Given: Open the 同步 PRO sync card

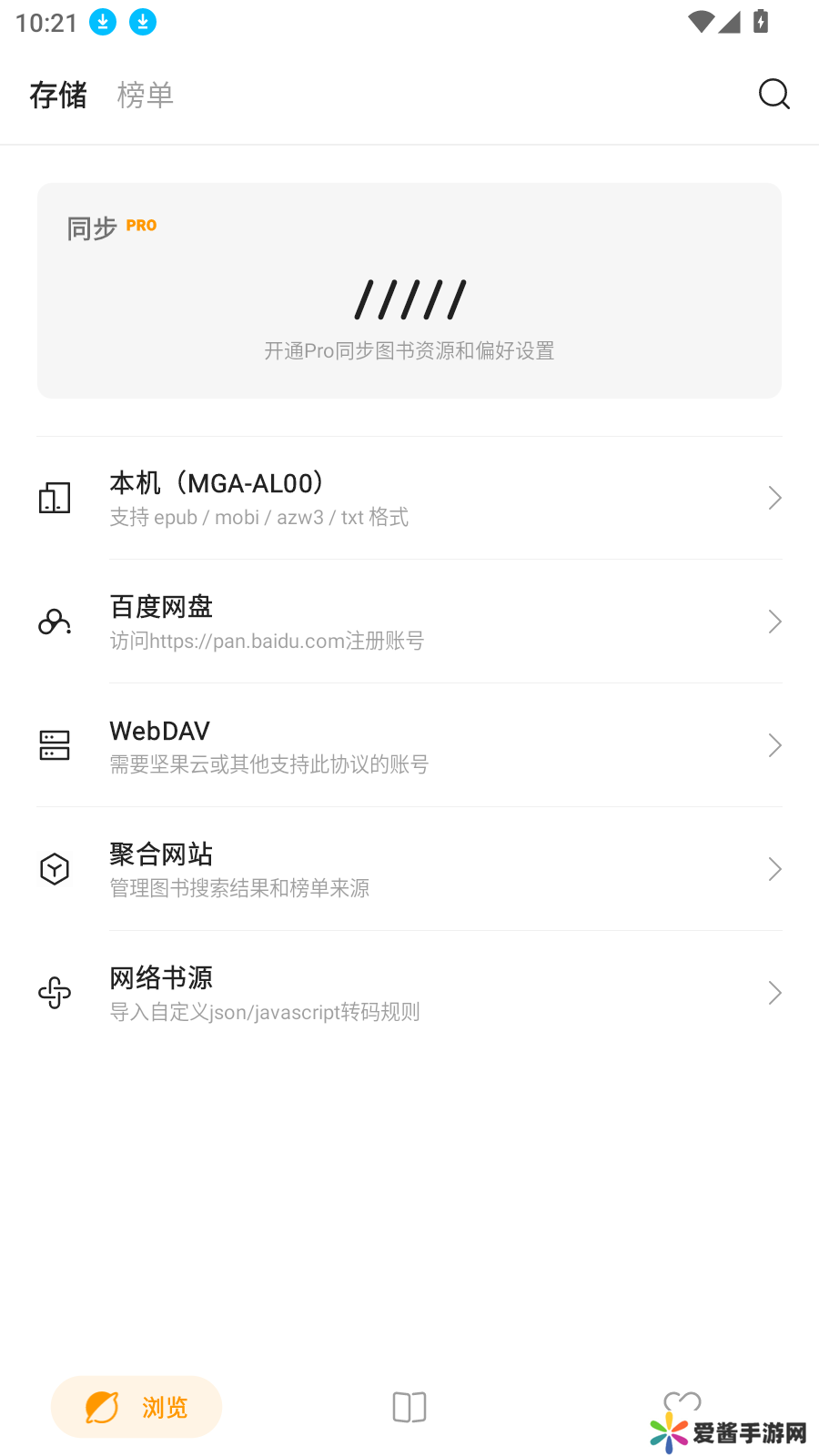Looking at the screenshot, I should (409, 290).
